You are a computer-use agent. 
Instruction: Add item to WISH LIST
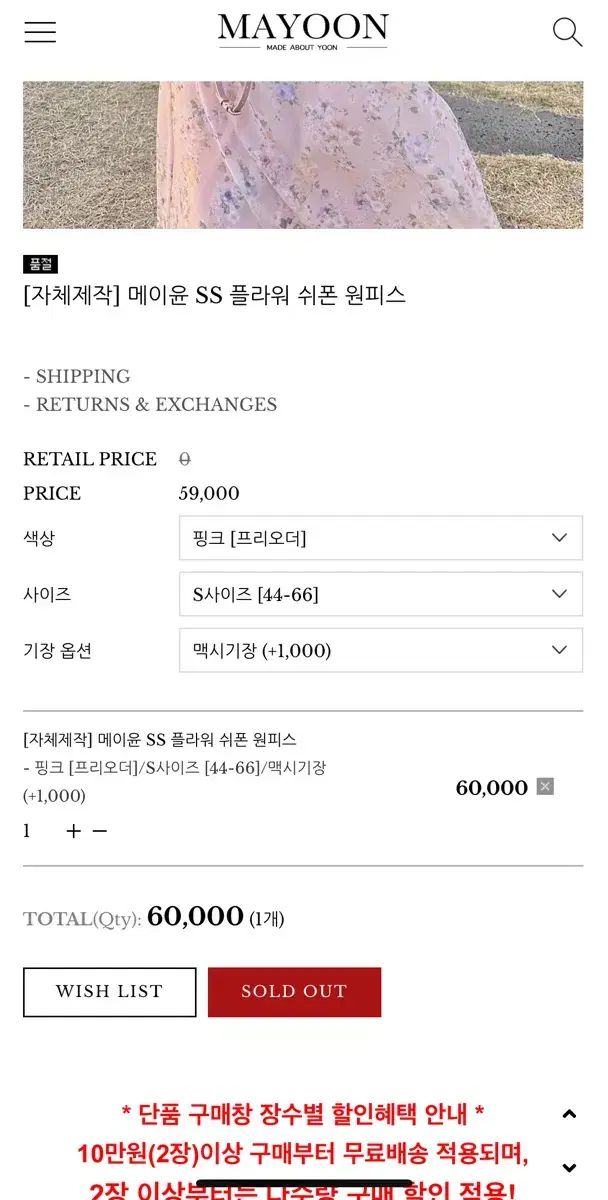click(110, 992)
